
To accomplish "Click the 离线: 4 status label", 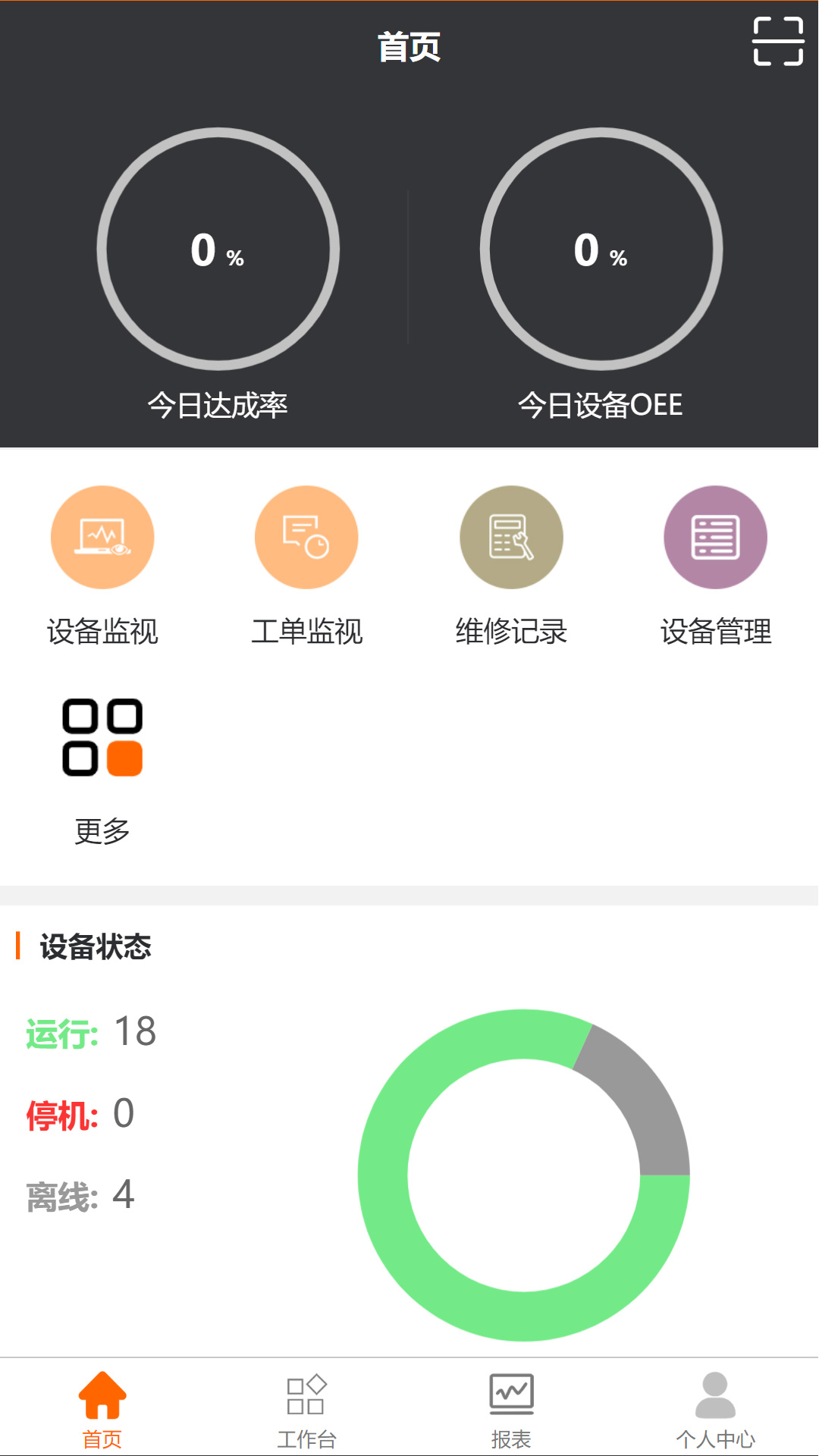I will [x=80, y=1194].
